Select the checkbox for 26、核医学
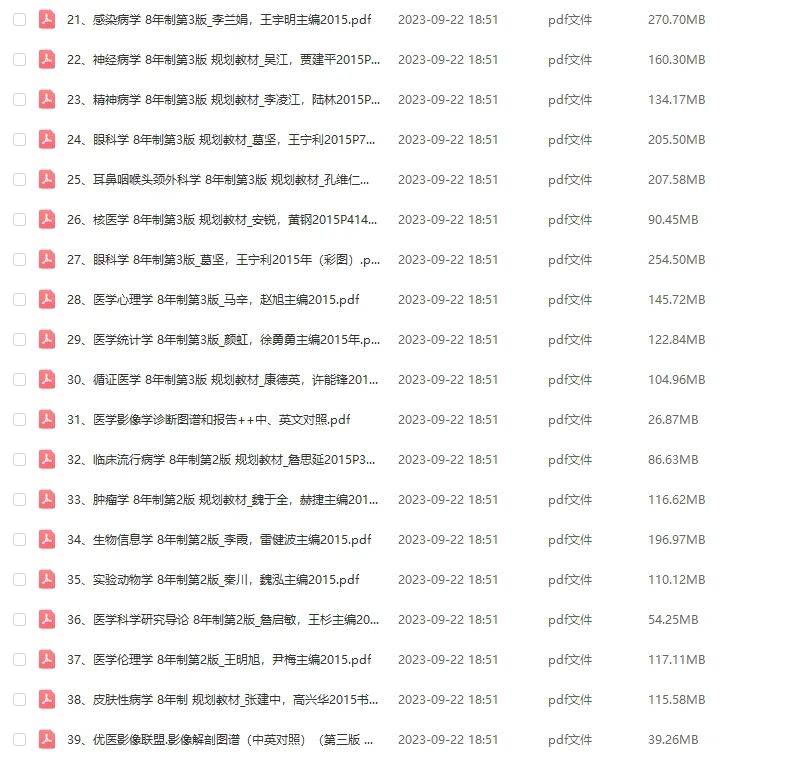The width and height of the screenshot is (794, 759). pos(19,219)
